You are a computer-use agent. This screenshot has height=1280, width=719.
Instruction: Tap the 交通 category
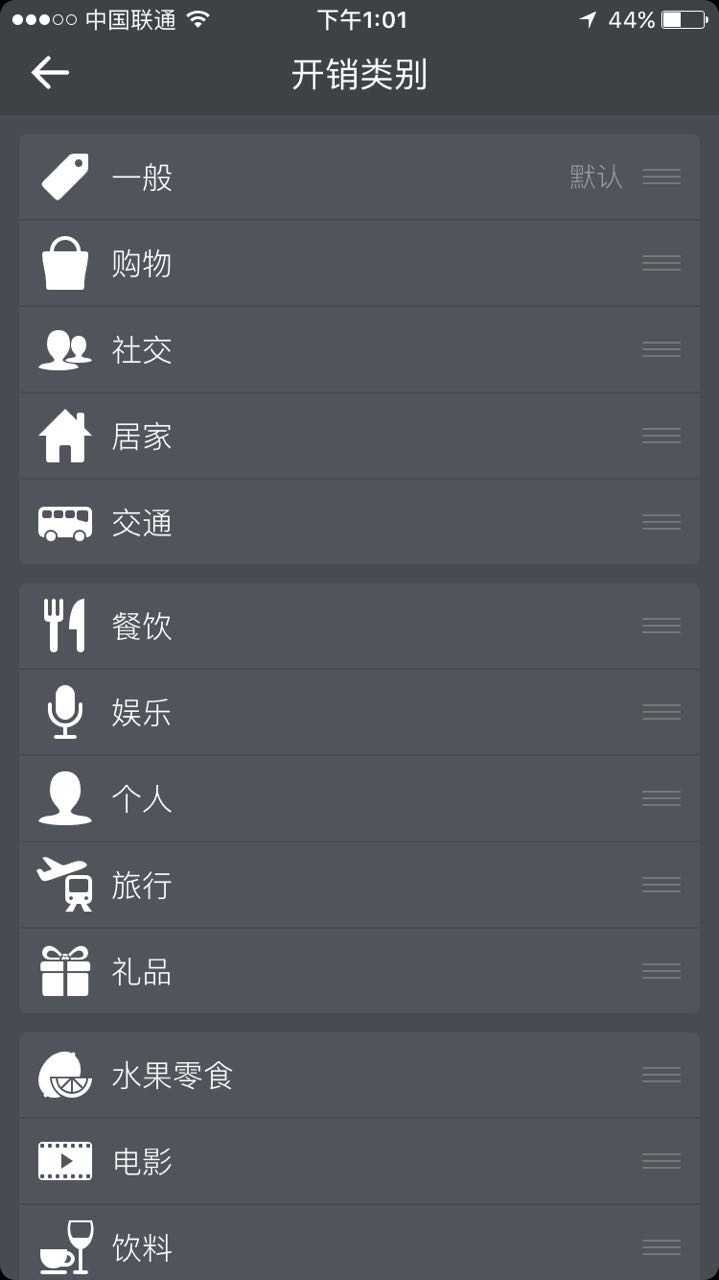[x=359, y=522]
